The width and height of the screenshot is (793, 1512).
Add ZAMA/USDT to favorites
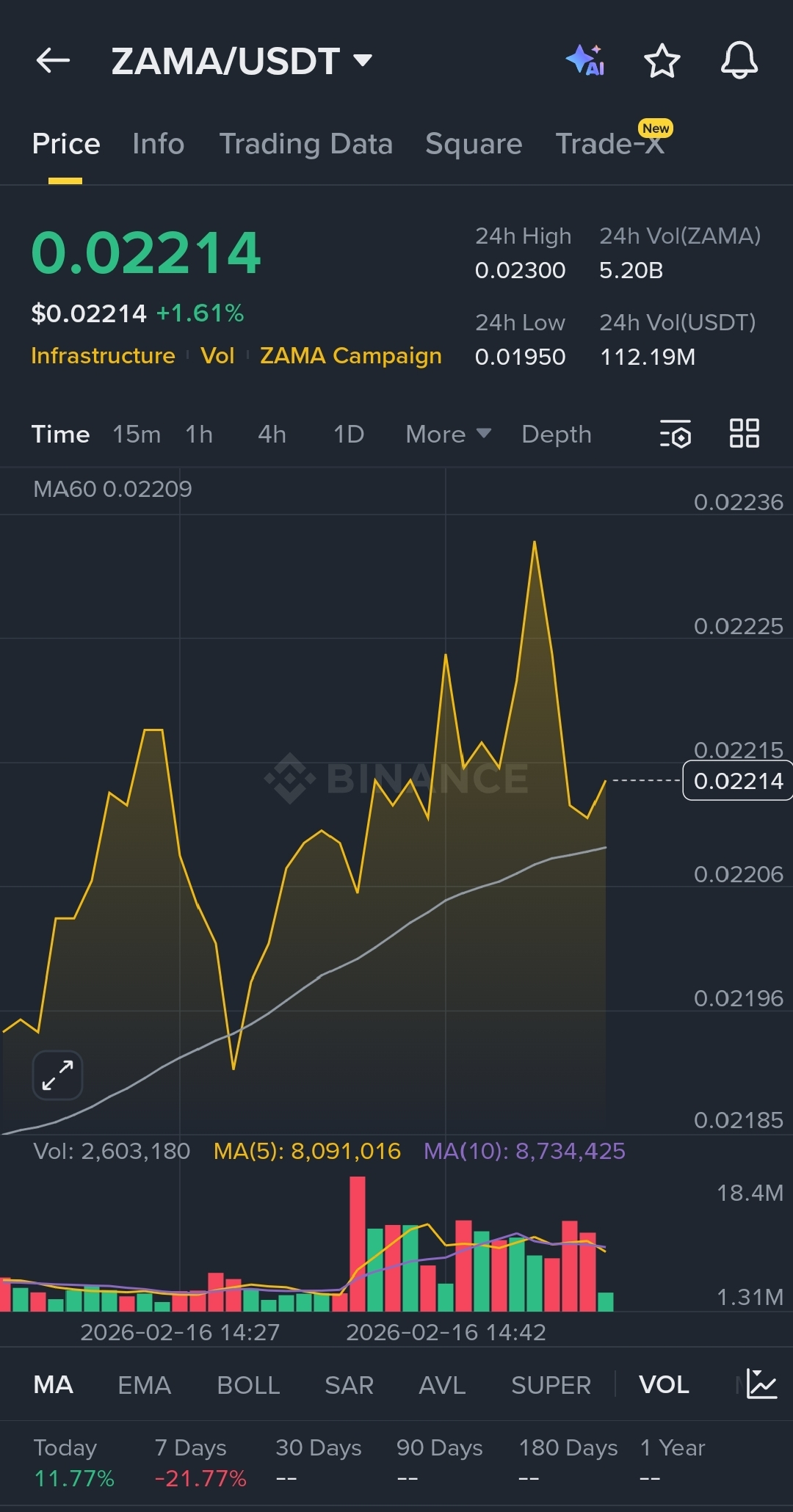pyautogui.click(x=662, y=61)
